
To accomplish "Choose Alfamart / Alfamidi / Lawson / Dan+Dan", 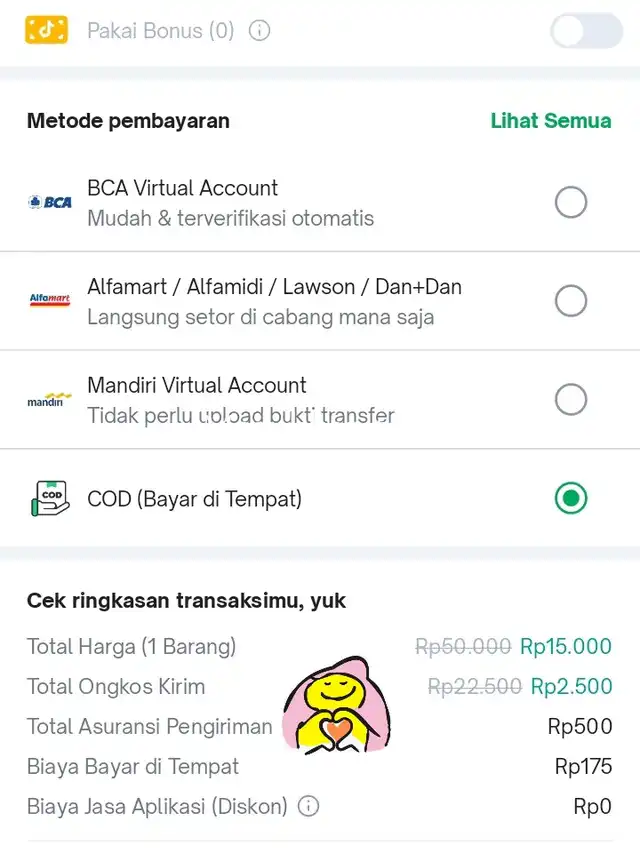I will pyautogui.click(x=570, y=301).
